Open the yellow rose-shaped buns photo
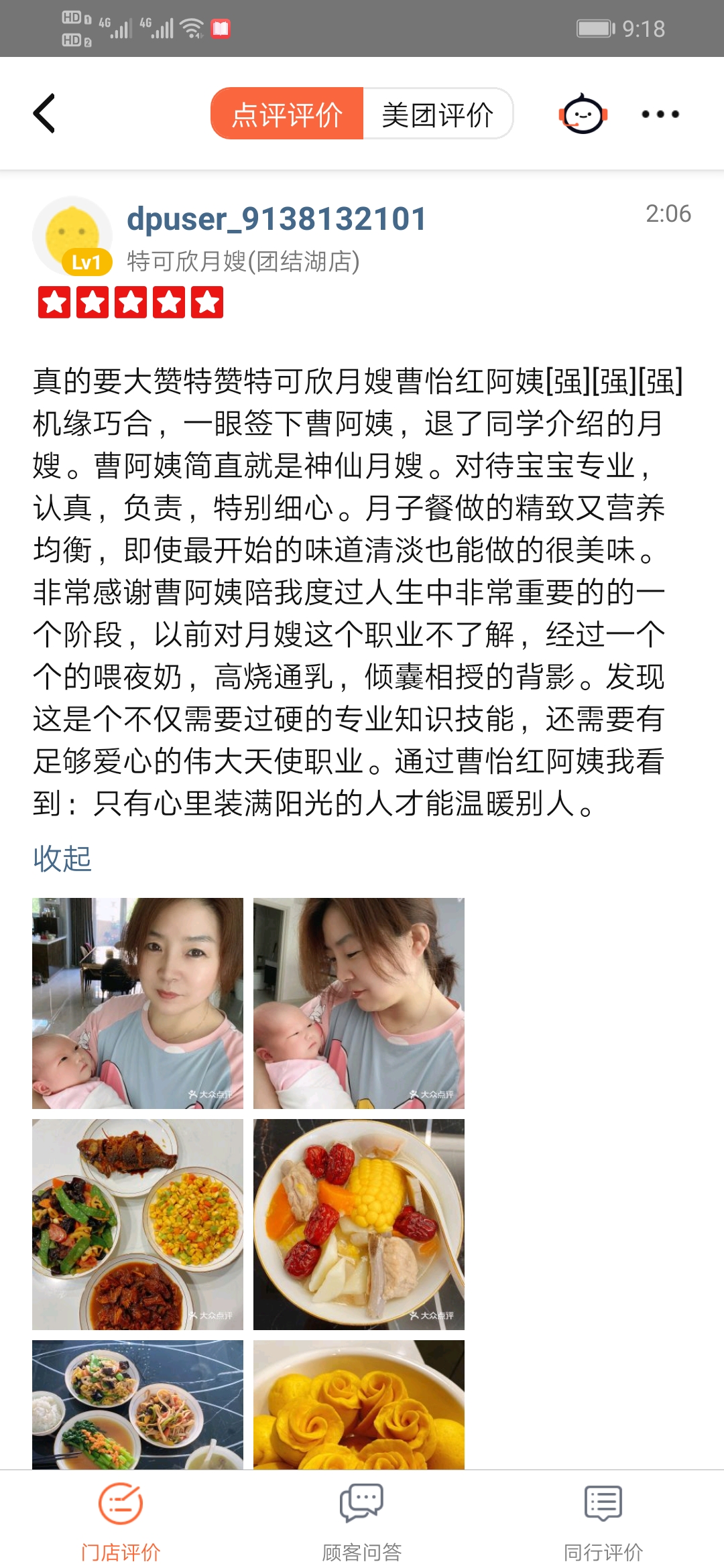 [x=359, y=1404]
